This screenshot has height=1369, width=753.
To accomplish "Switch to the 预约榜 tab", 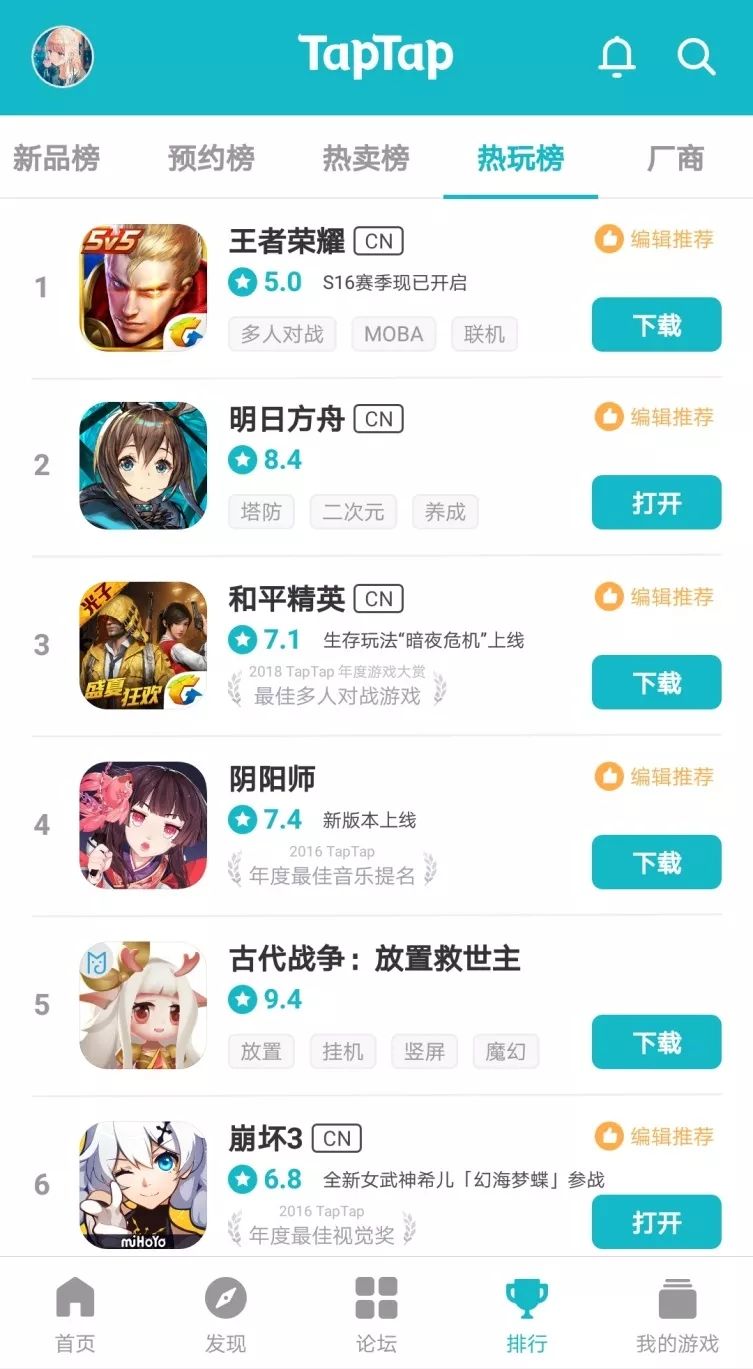I will tap(210, 158).
